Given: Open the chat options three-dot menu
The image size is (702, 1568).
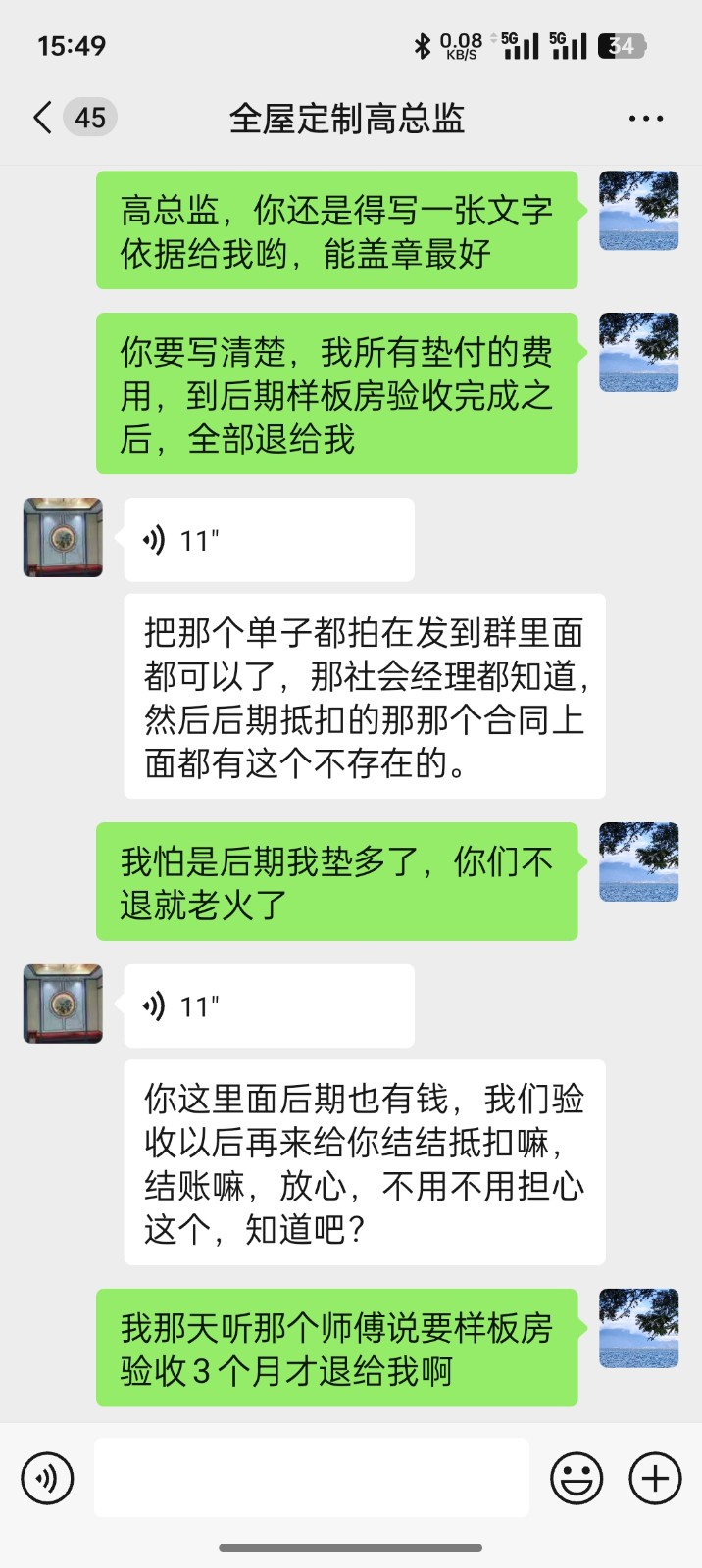Looking at the screenshot, I should coord(645,119).
